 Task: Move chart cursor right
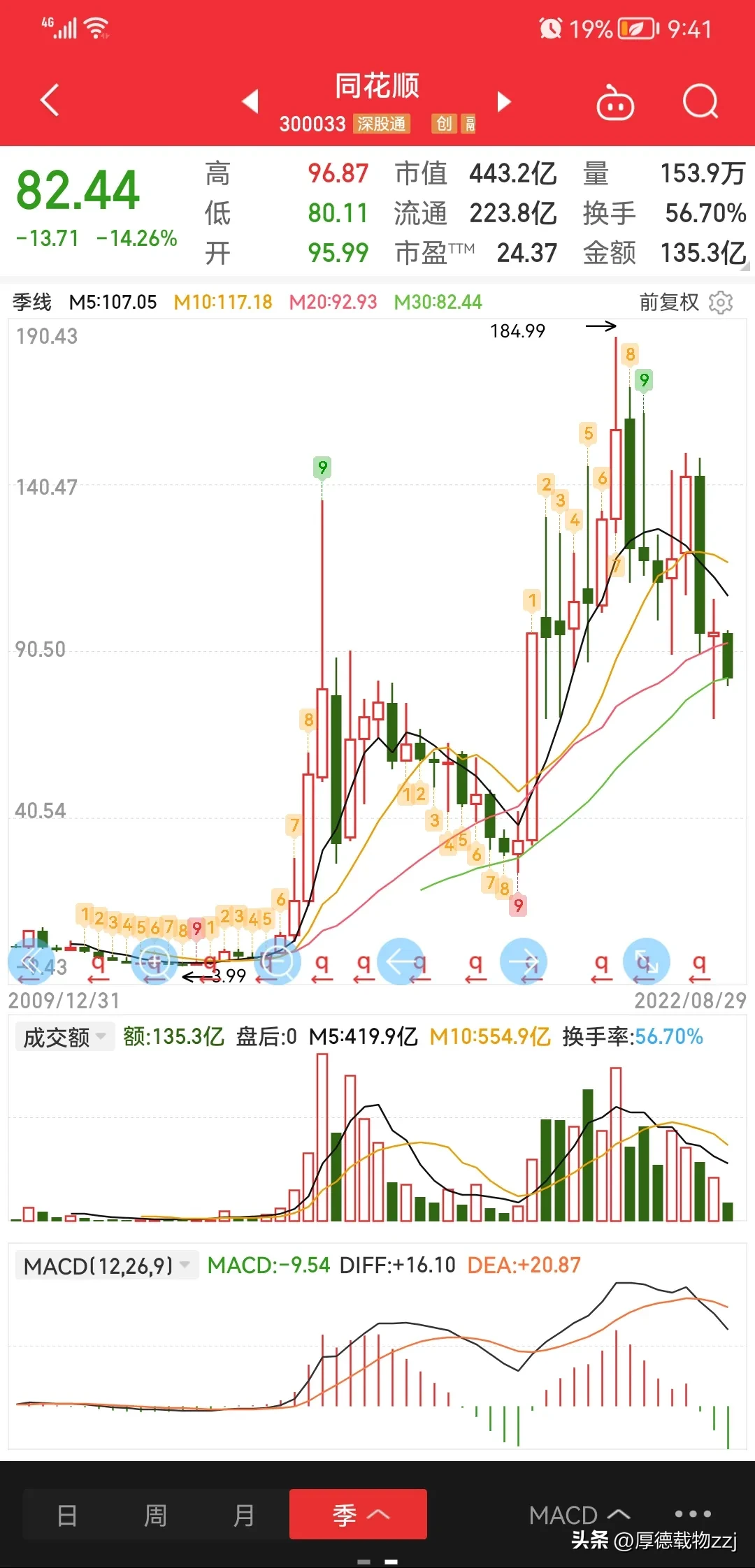(x=524, y=961)
